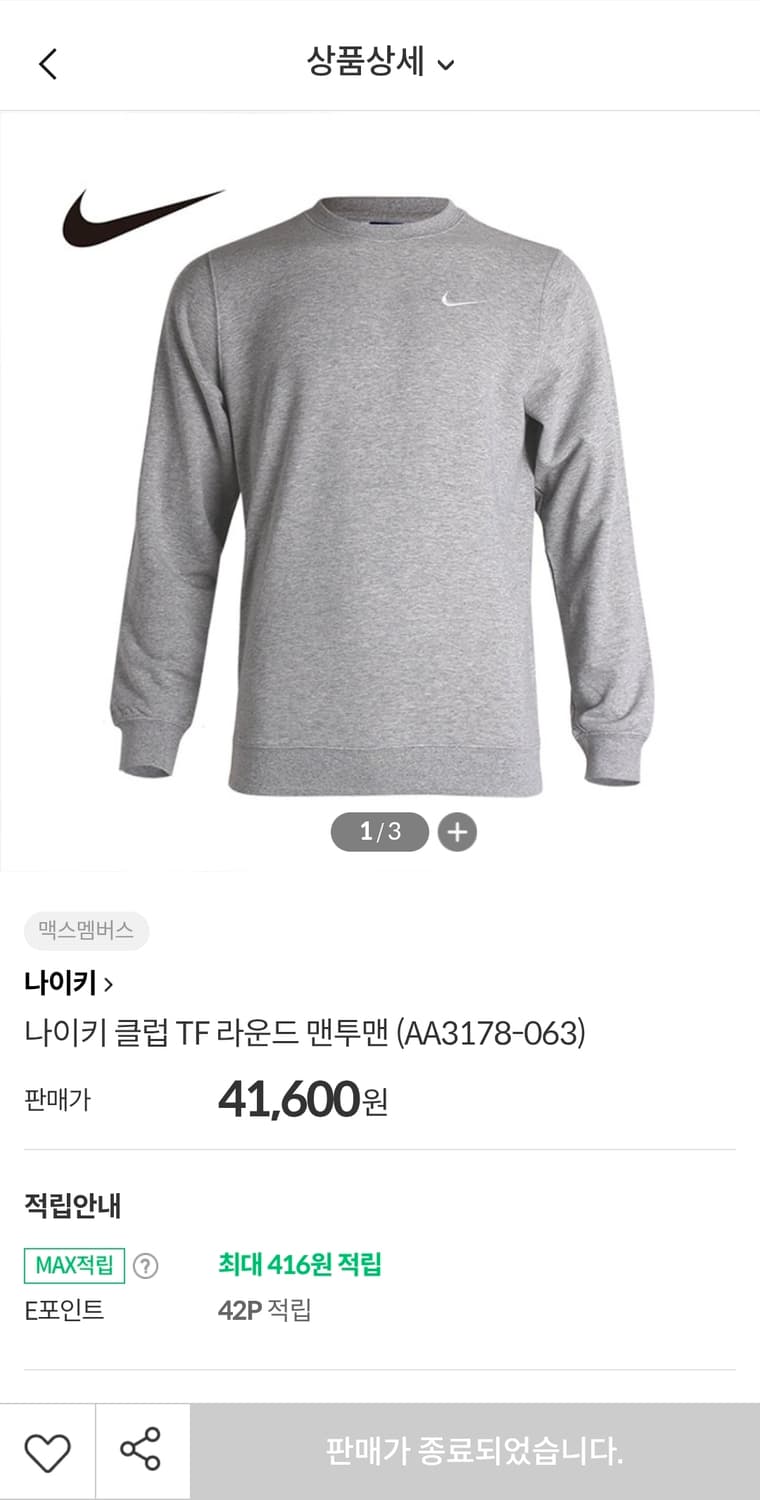This screenshot has height=1500, width=760.
Task: Open the 상품상세 dropdown at top
Action: coord(378,60)
